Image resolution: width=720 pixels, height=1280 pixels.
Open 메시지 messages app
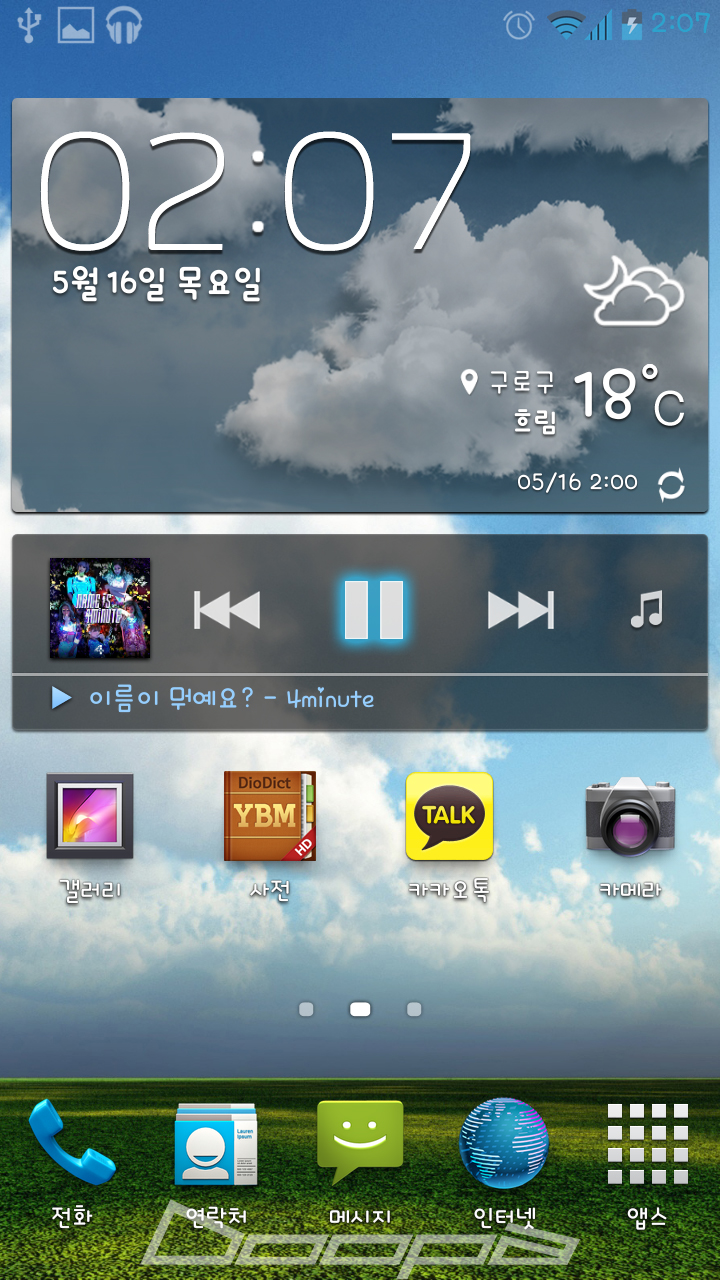(360, 1145)
